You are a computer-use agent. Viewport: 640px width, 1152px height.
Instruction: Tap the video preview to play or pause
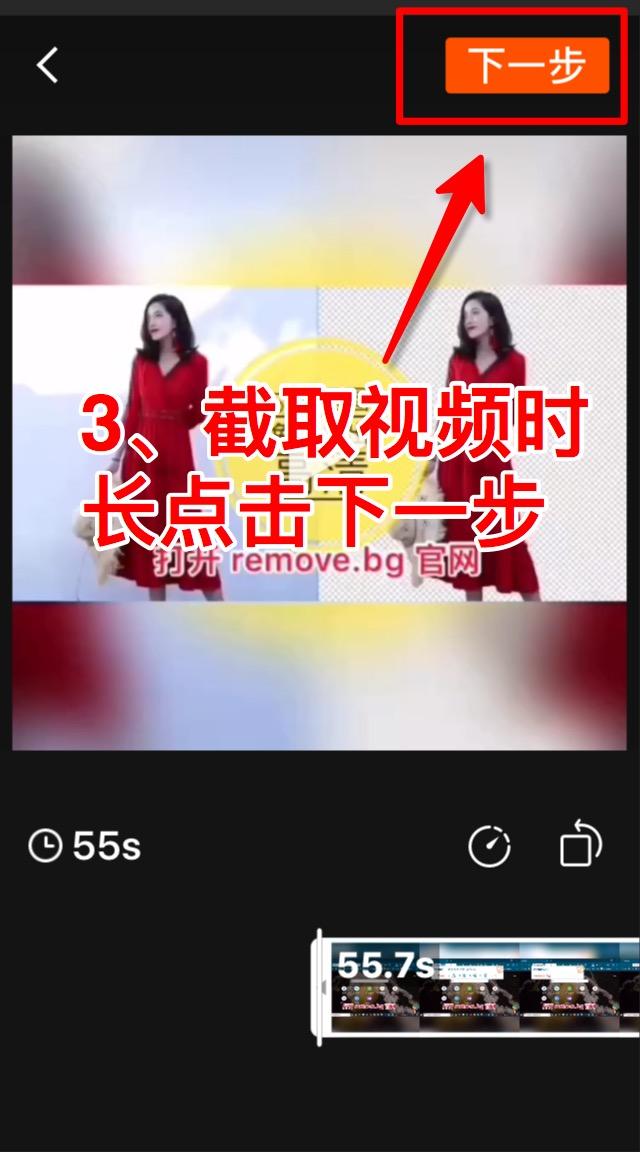pos(319,442)
